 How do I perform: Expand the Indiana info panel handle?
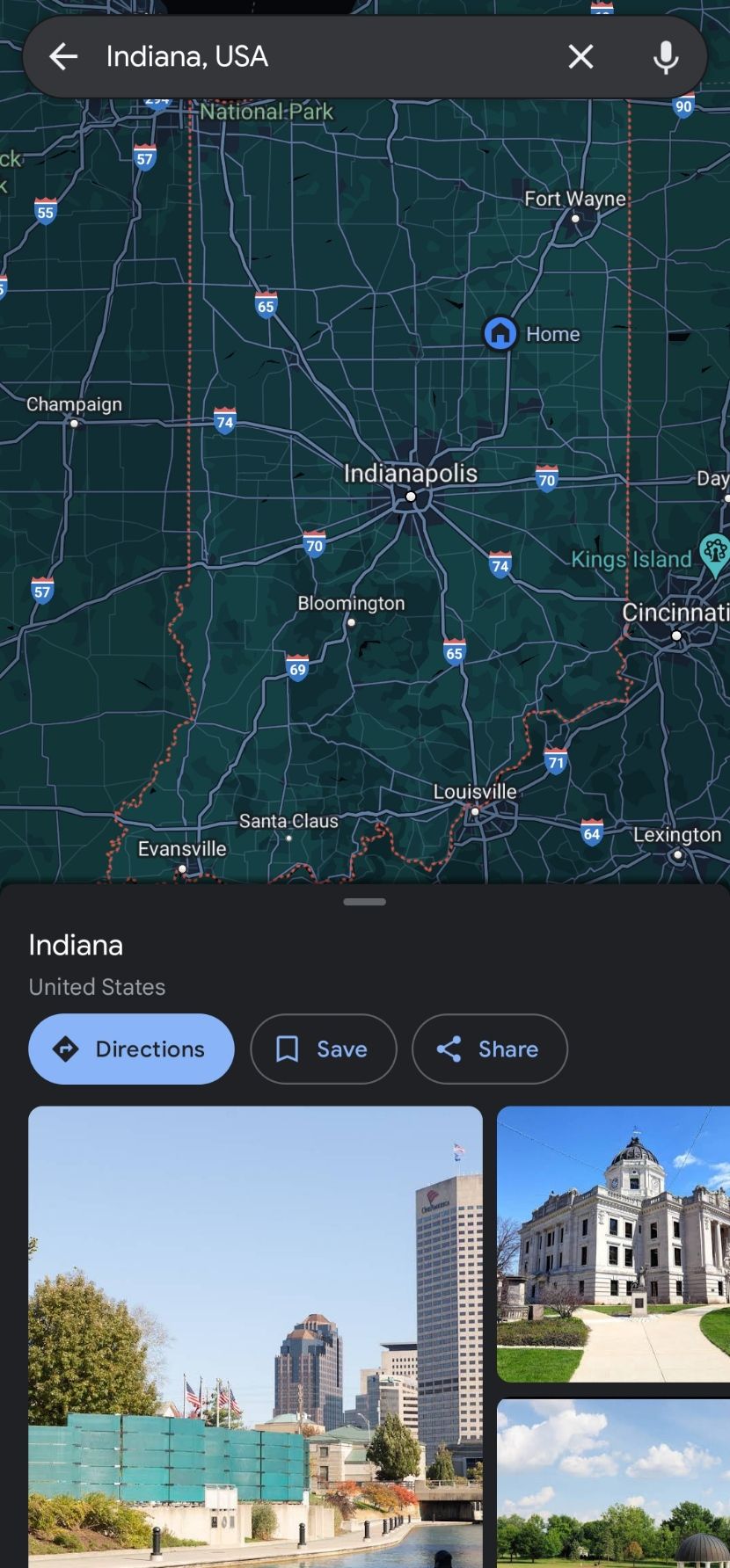(365, 902)
